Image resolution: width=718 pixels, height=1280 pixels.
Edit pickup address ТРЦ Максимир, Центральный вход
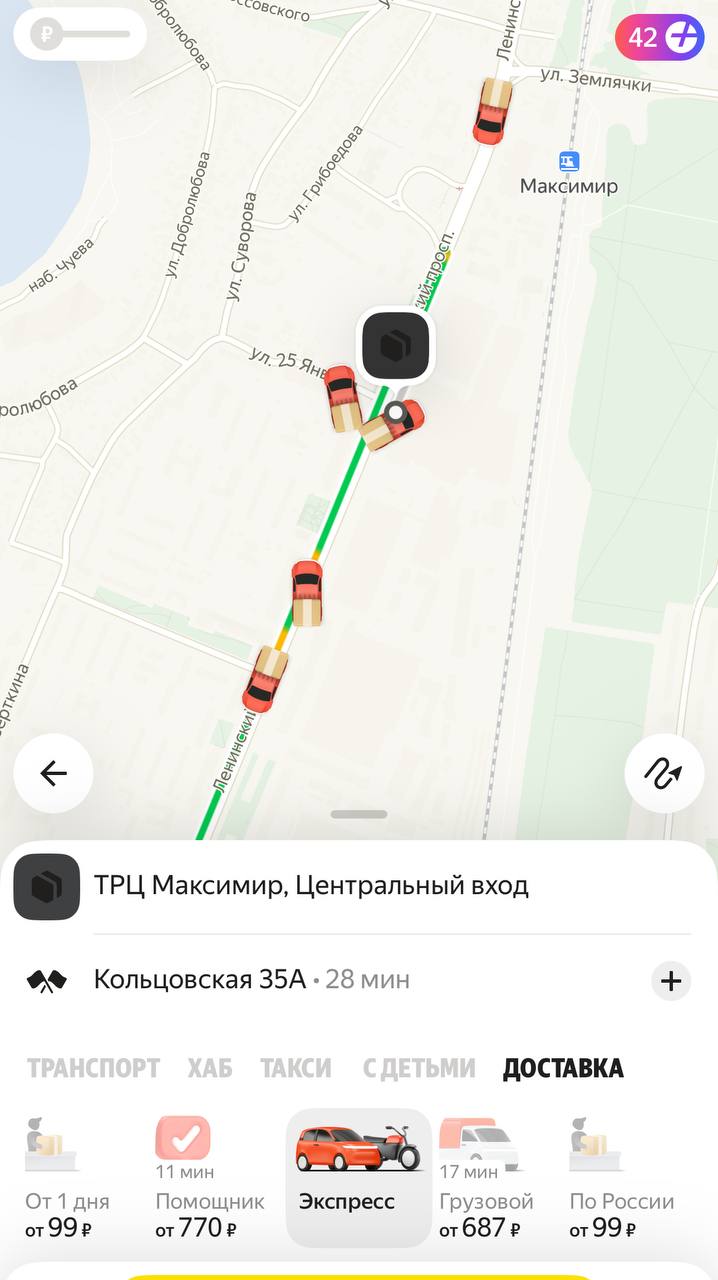point(311,886)
